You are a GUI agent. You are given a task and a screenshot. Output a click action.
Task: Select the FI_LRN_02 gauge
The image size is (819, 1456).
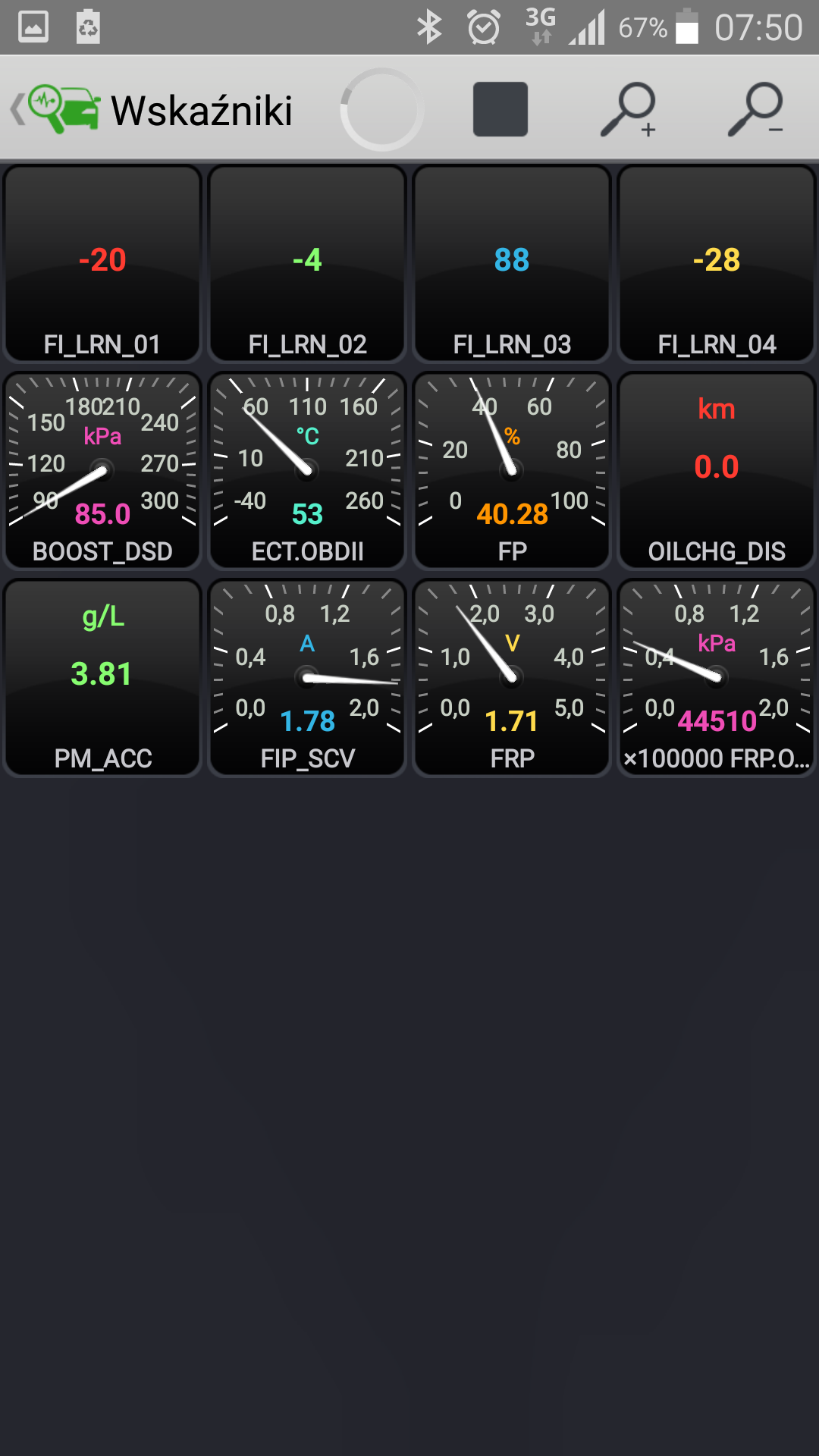(x=307, y=264)
